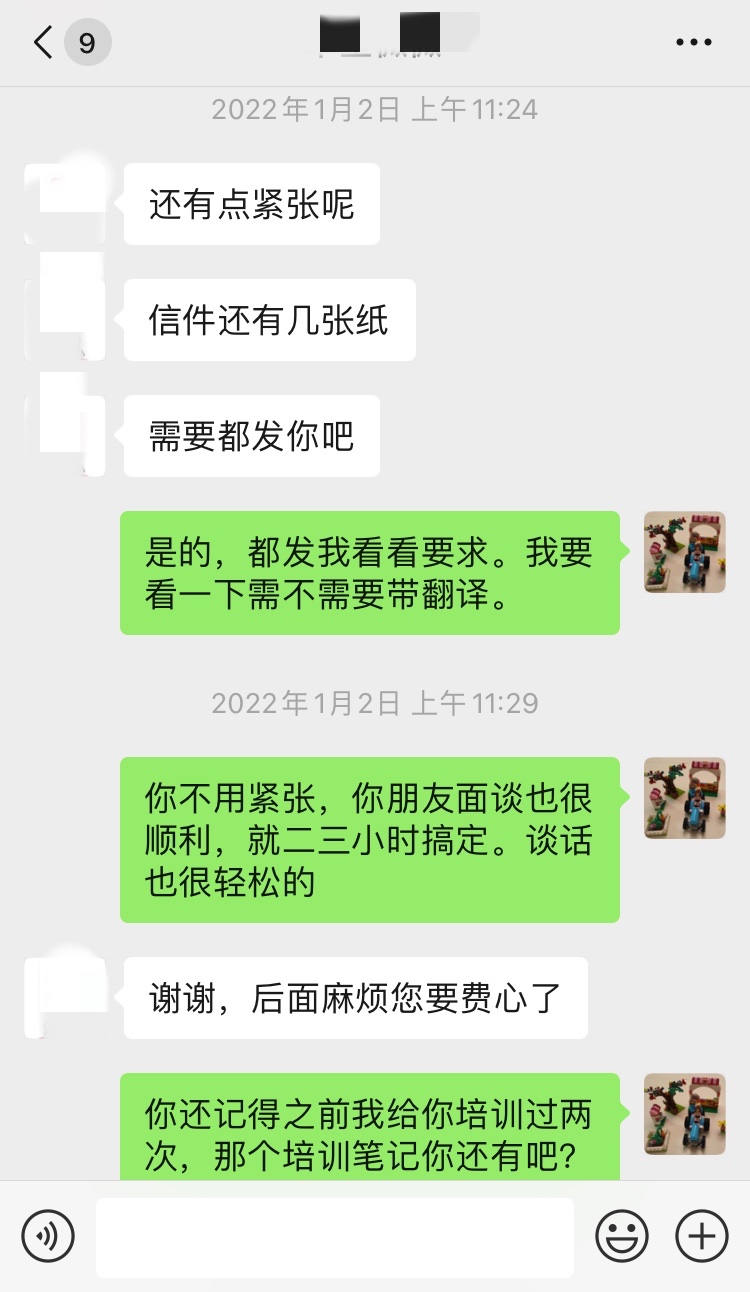This screenshot has width=750, height=1292.
Task: Open the emoji sticker panel
Action: (x=622, y=1236)
